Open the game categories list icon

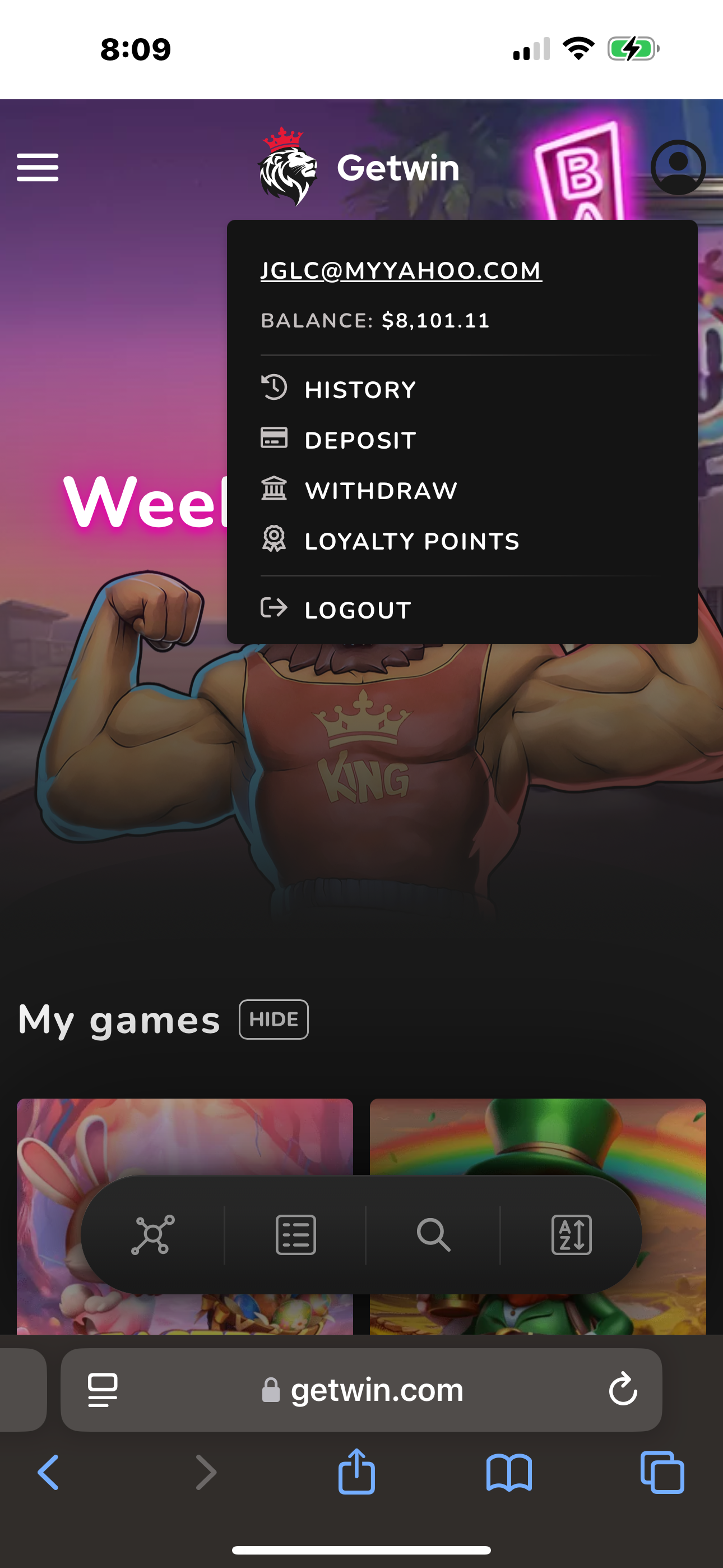296,1235
